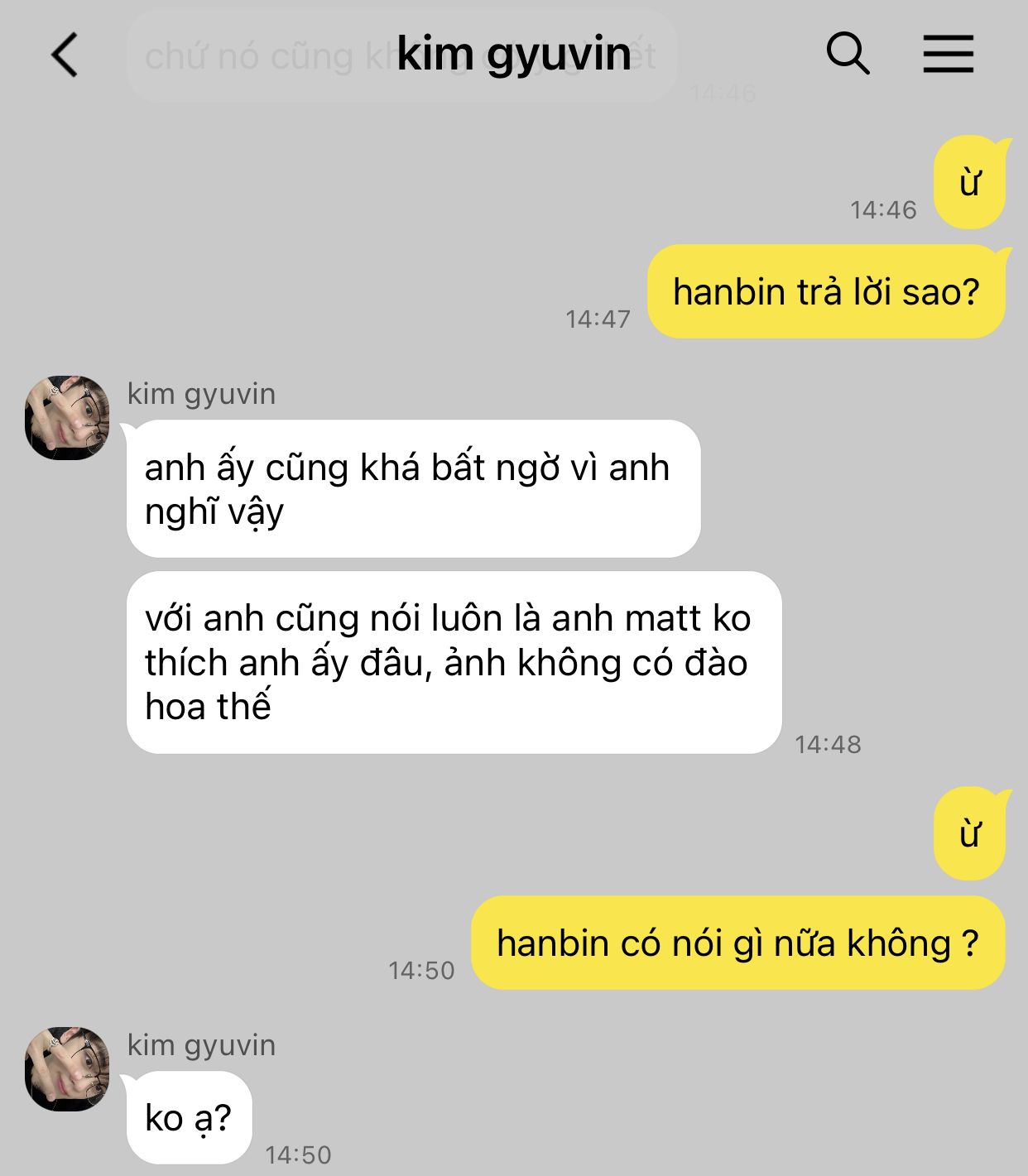This screenshot has width=1028, height=1176.
Task: Open the chat room hamburger menu
Action: pyautogui.click(x=948, y=55)
